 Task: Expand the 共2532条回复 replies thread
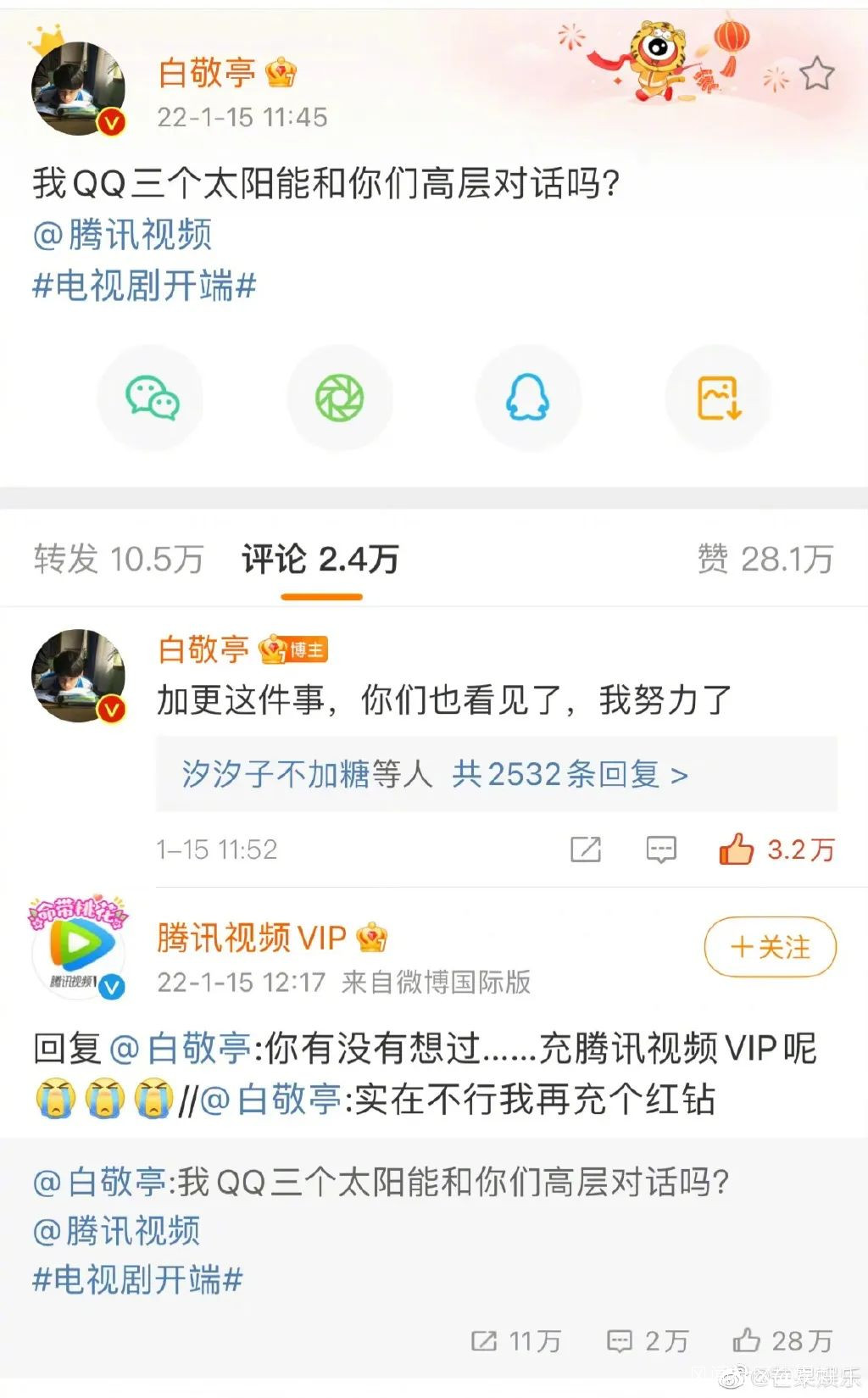[570, 774]
